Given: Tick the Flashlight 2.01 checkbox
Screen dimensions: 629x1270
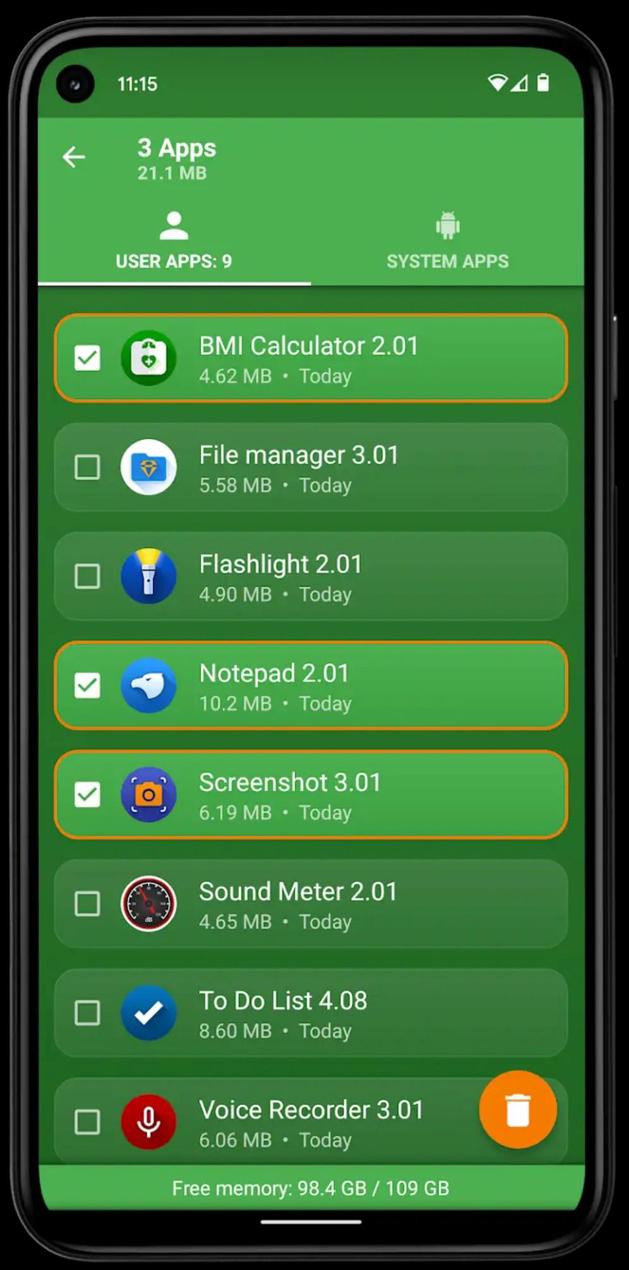Looking at the screenshot, I should 88,576.
